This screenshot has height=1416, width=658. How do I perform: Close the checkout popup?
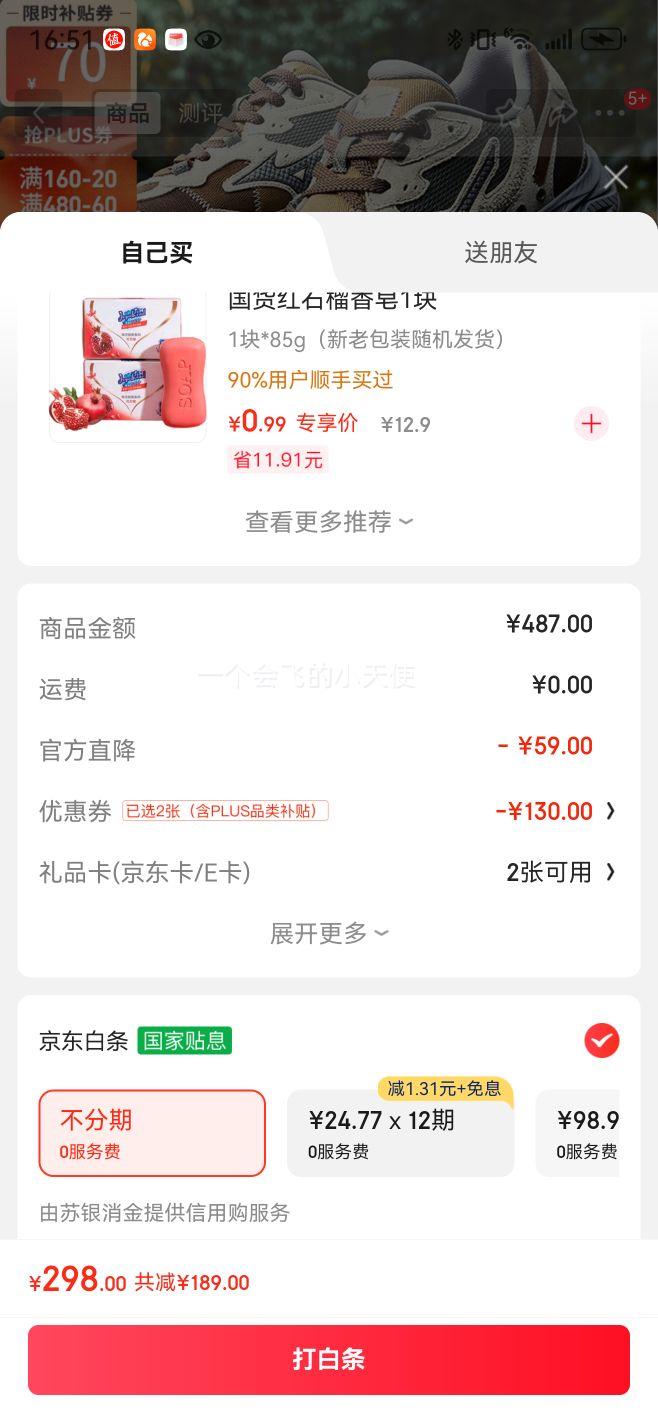(616, 178)
